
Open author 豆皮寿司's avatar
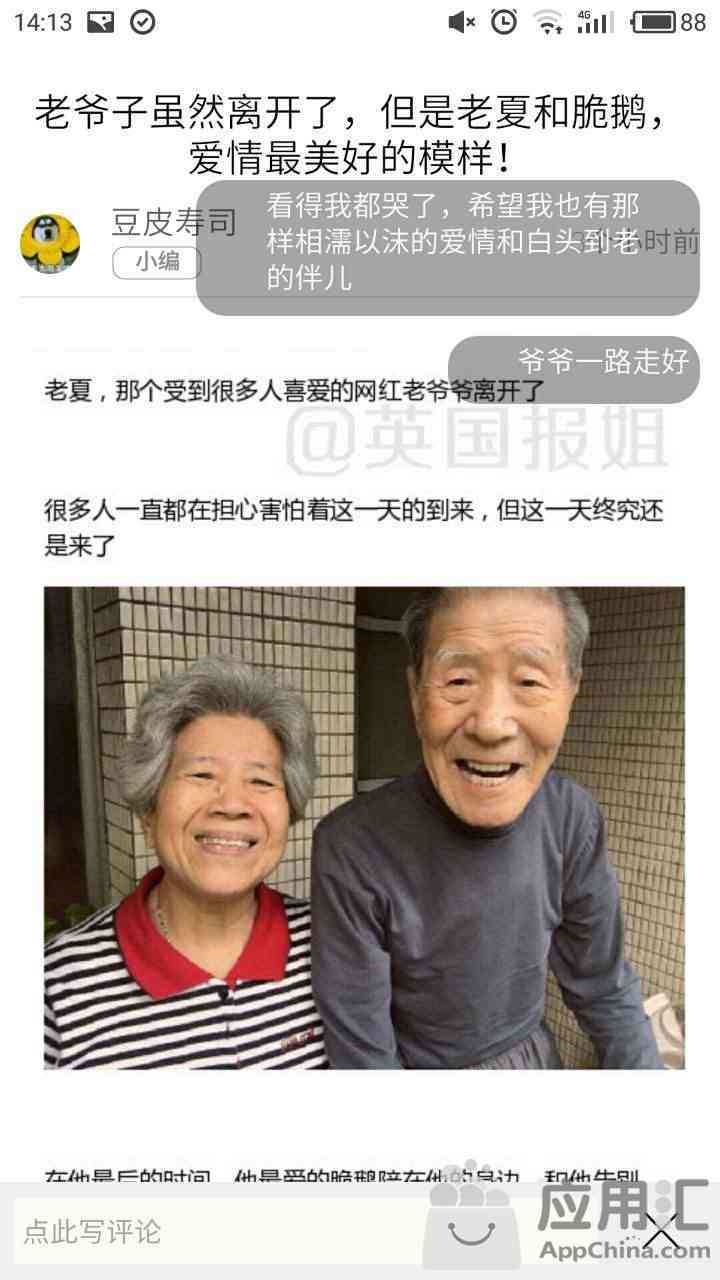point(50,243)
